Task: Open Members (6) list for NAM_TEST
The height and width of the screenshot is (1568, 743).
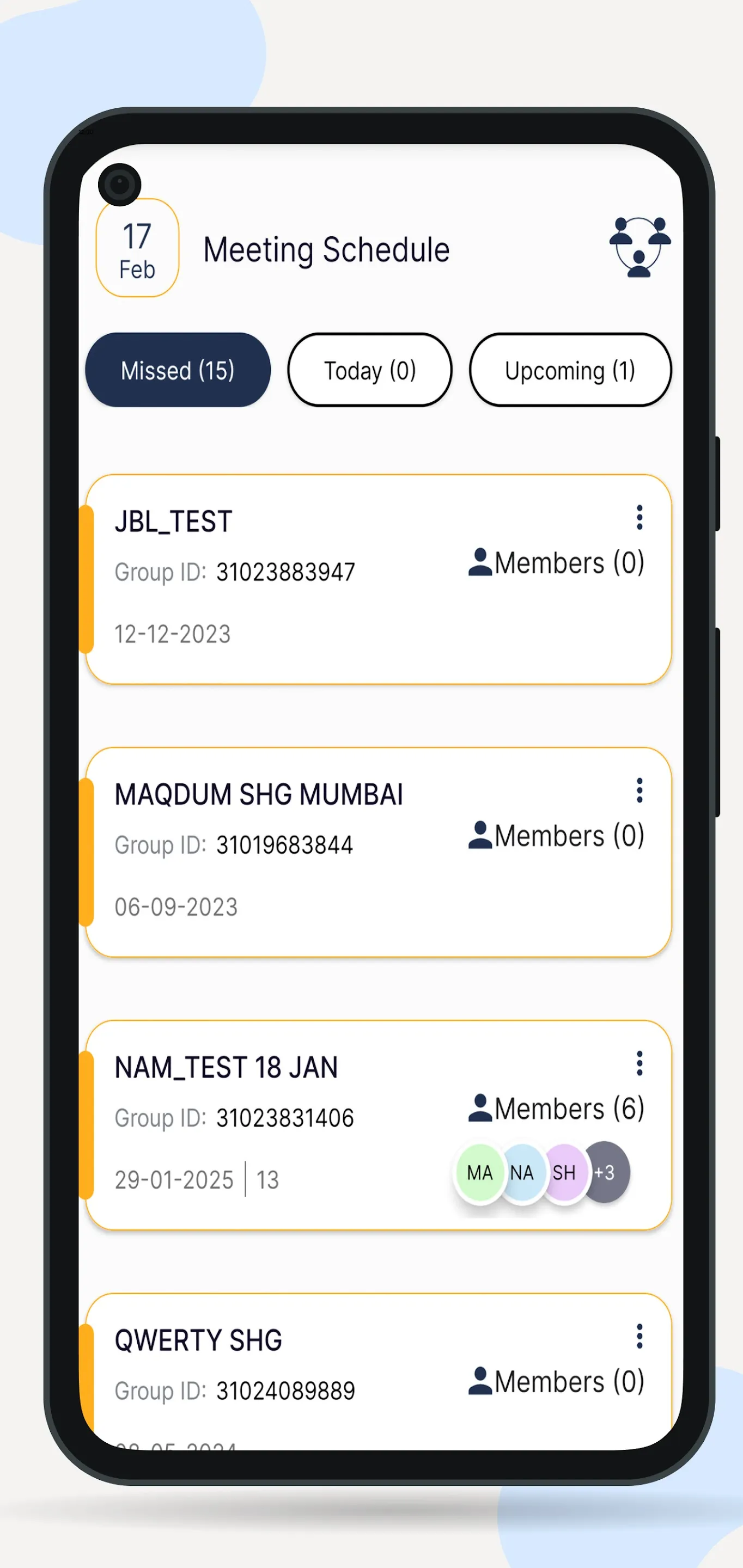Action: [569, 1108]
